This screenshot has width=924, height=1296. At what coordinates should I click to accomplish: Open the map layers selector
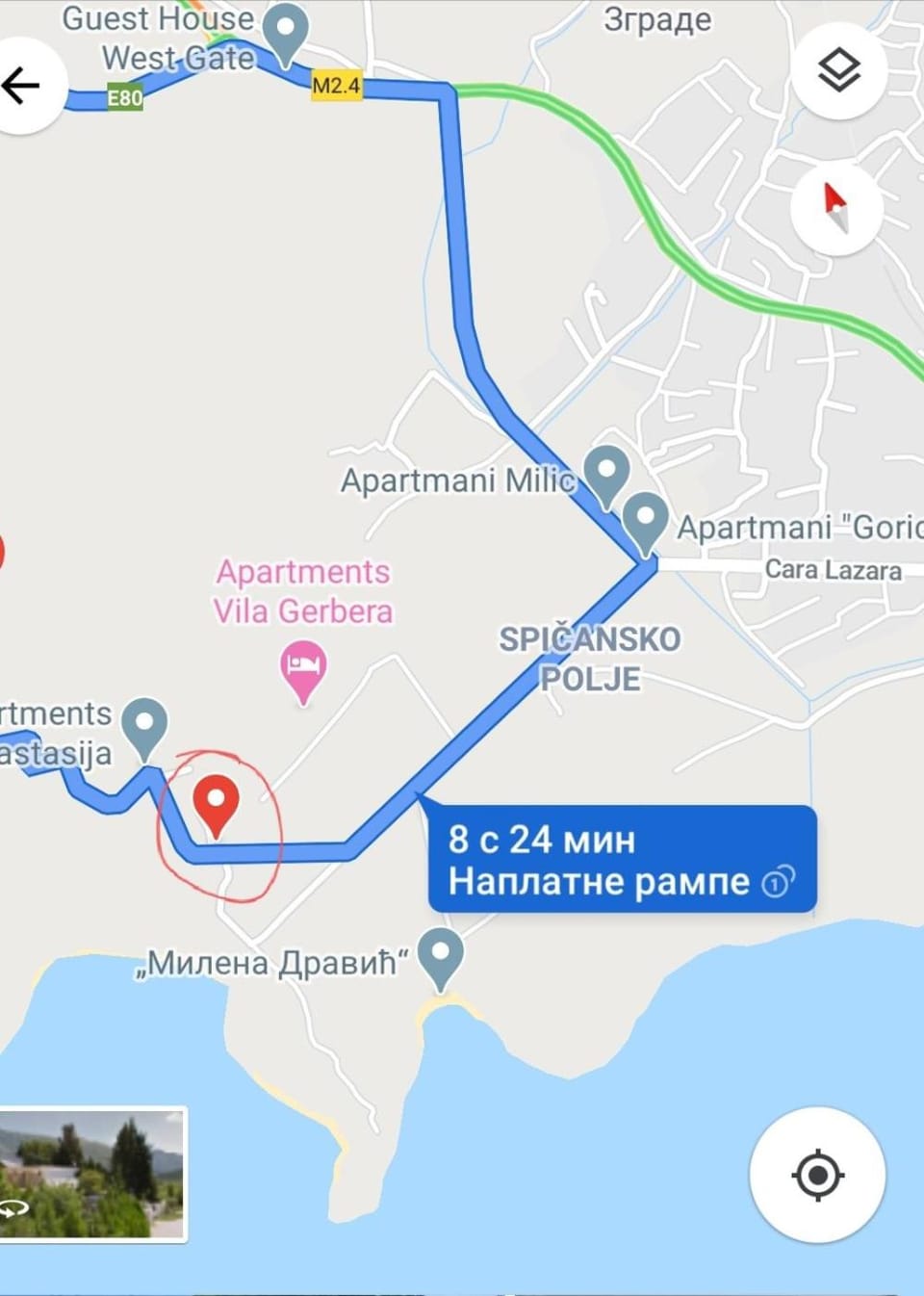[x=838, y=71]
